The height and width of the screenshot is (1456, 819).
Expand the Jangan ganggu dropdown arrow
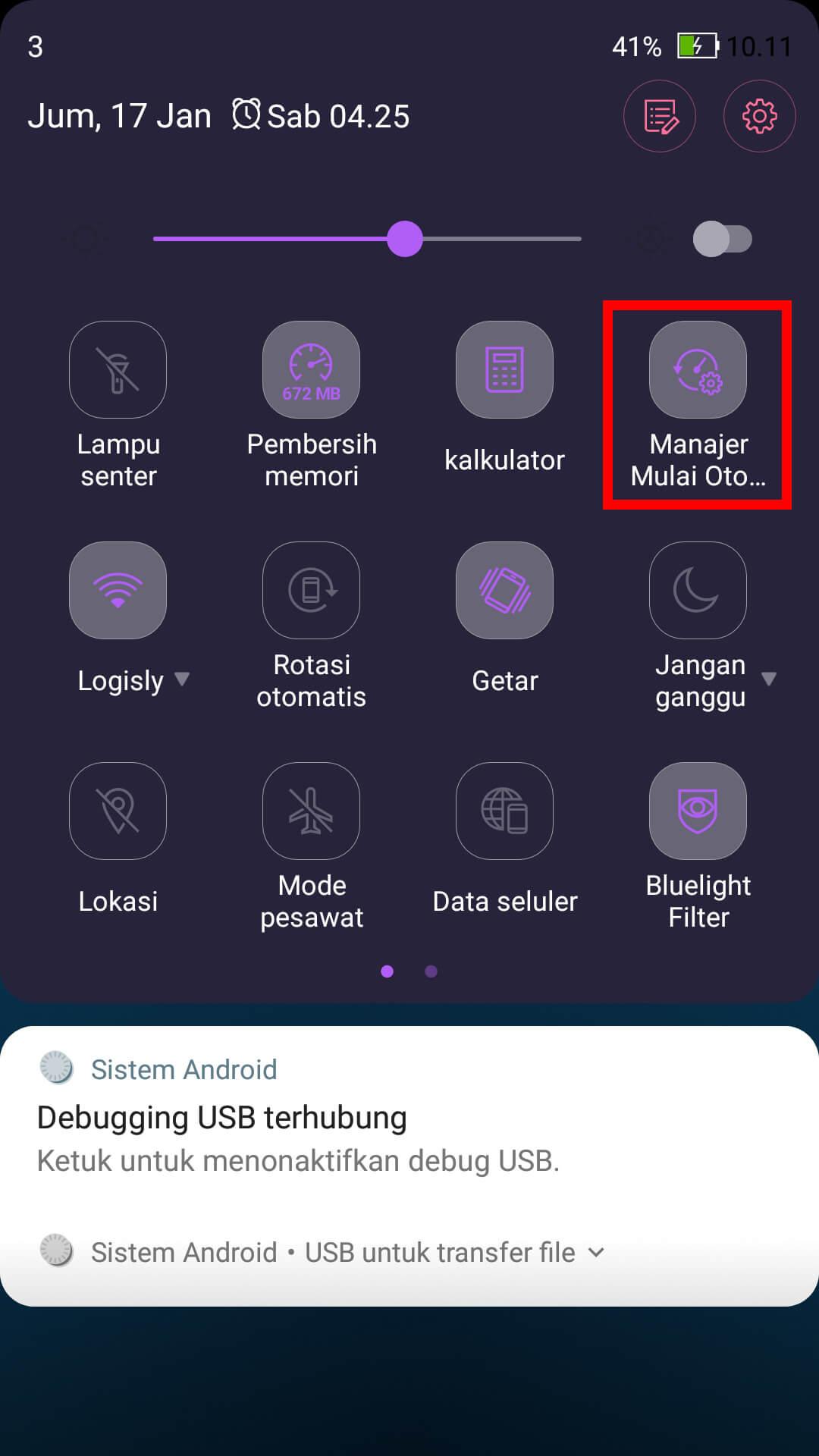769,679
